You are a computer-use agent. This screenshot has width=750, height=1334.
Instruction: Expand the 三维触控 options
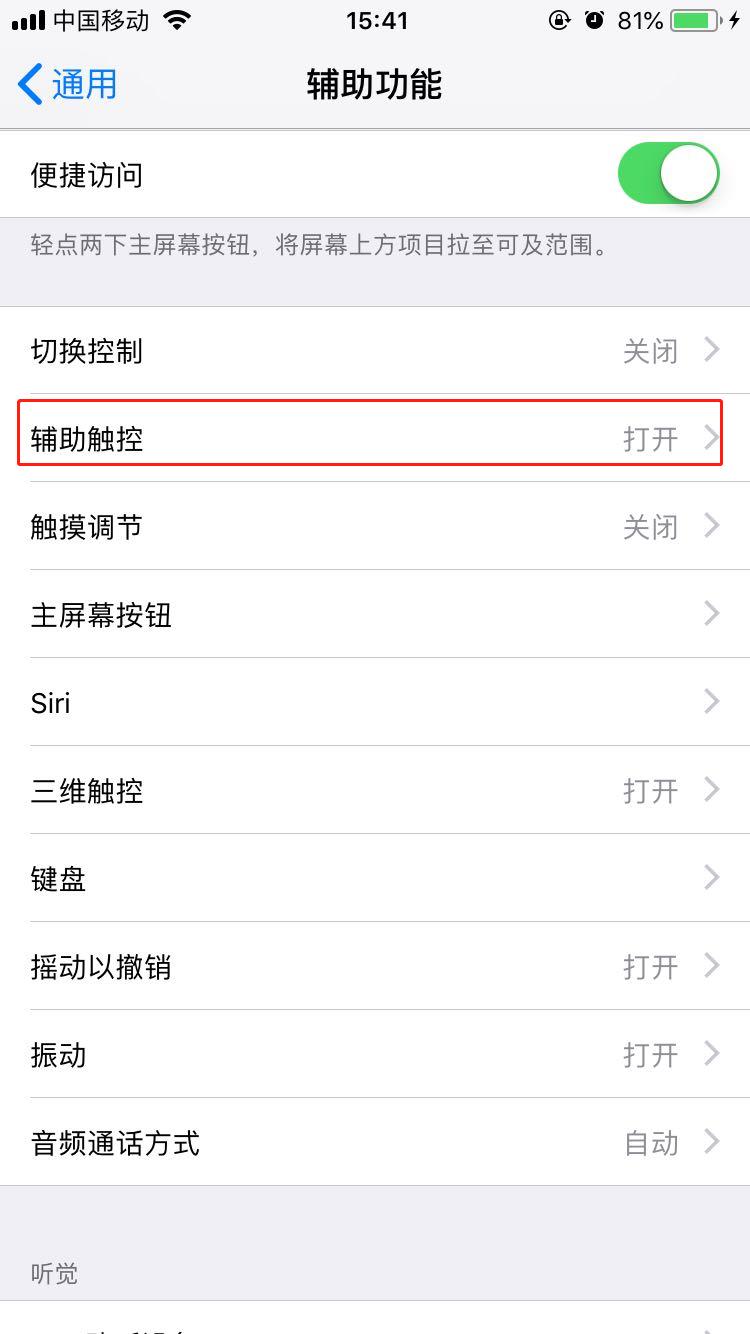click(x=375, y=790)
